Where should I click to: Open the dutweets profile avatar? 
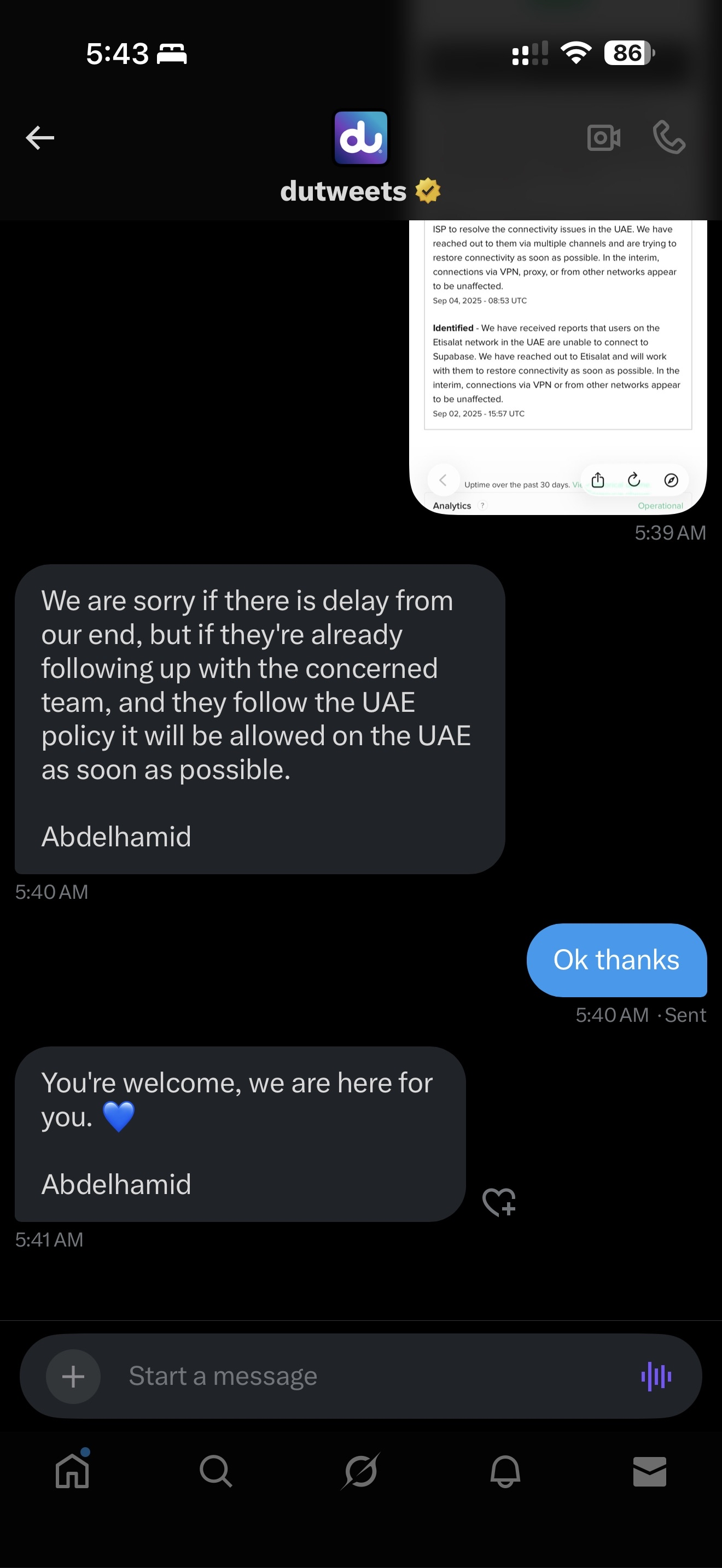point(361,138)
